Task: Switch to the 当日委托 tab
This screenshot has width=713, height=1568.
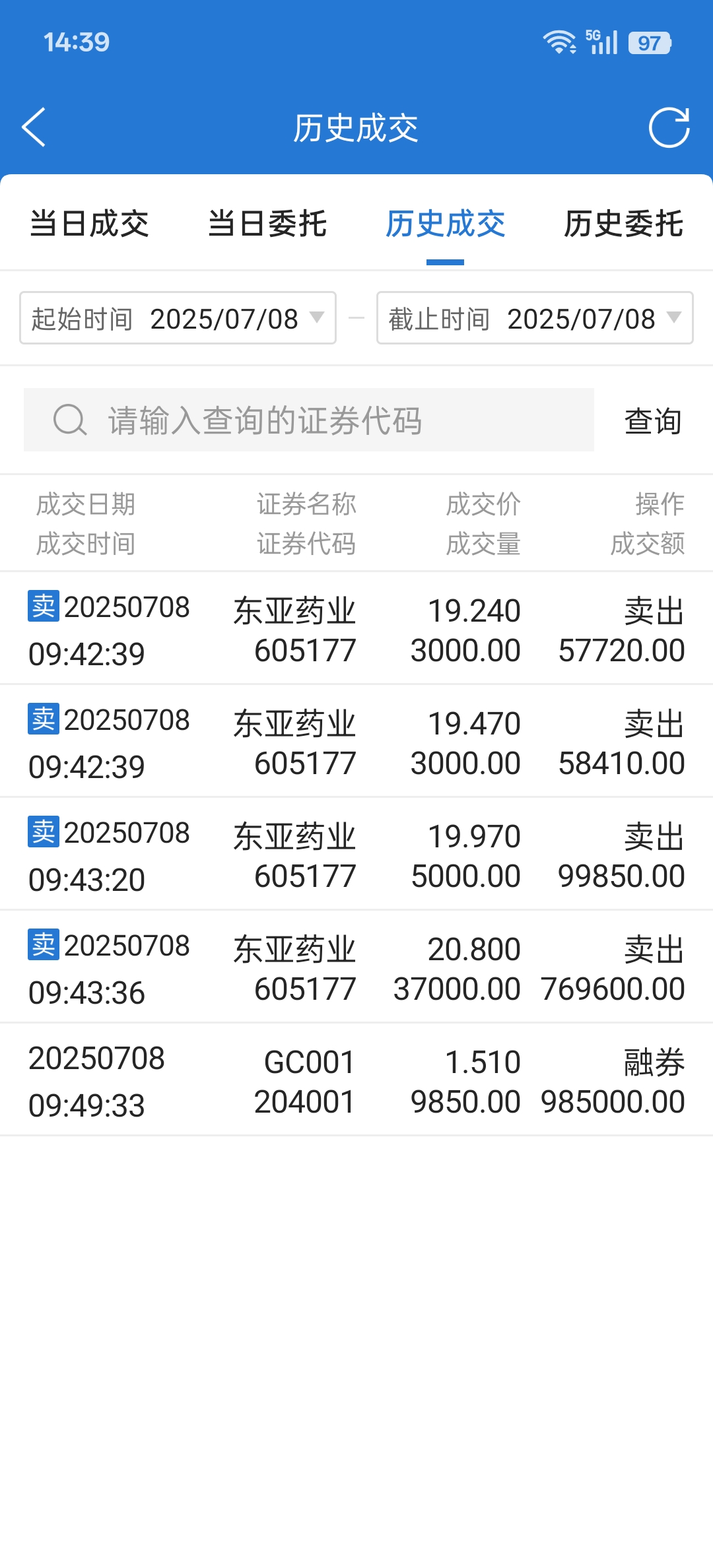Action: click(x=267, y=223)
